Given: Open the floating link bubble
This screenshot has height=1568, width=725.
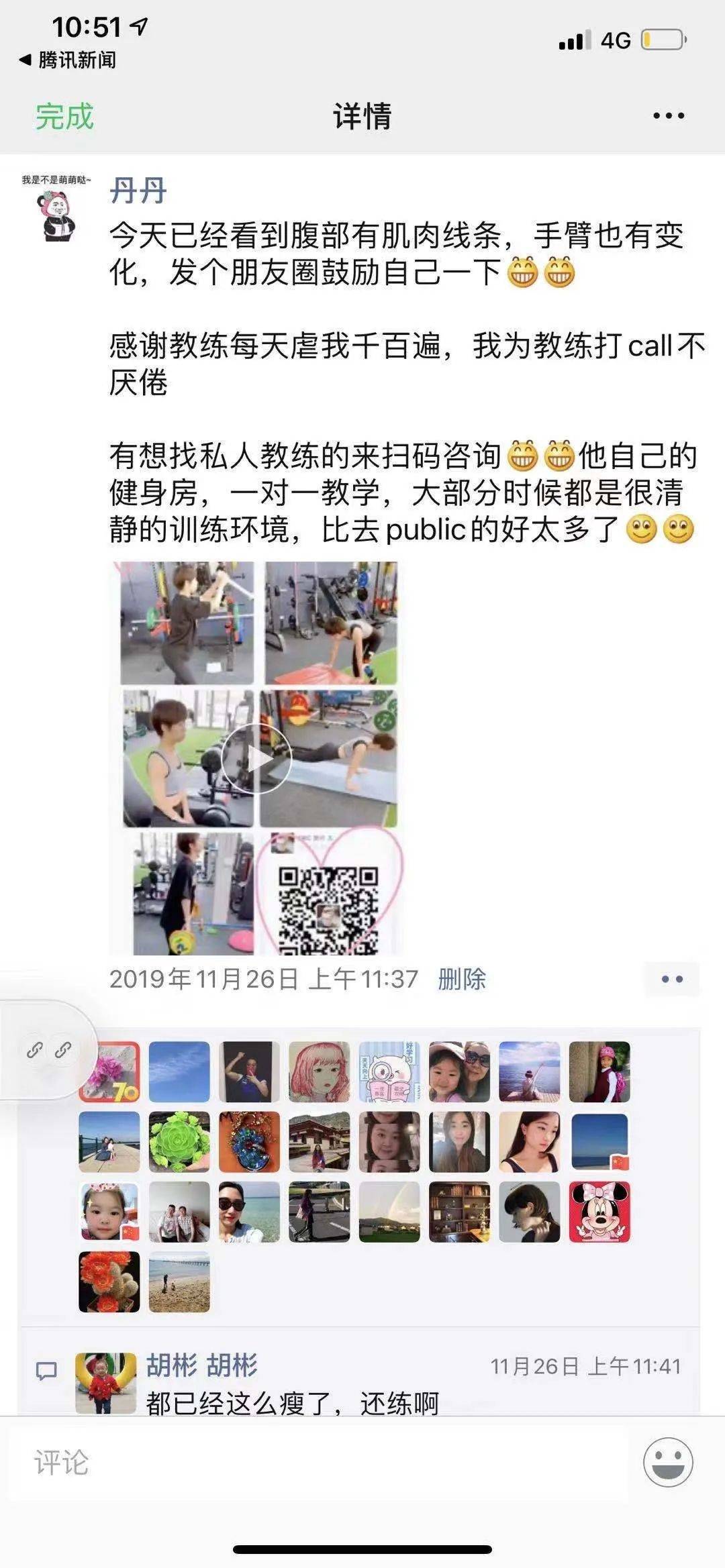Looking at the screenshot, I should click(x=48, y=1050).
